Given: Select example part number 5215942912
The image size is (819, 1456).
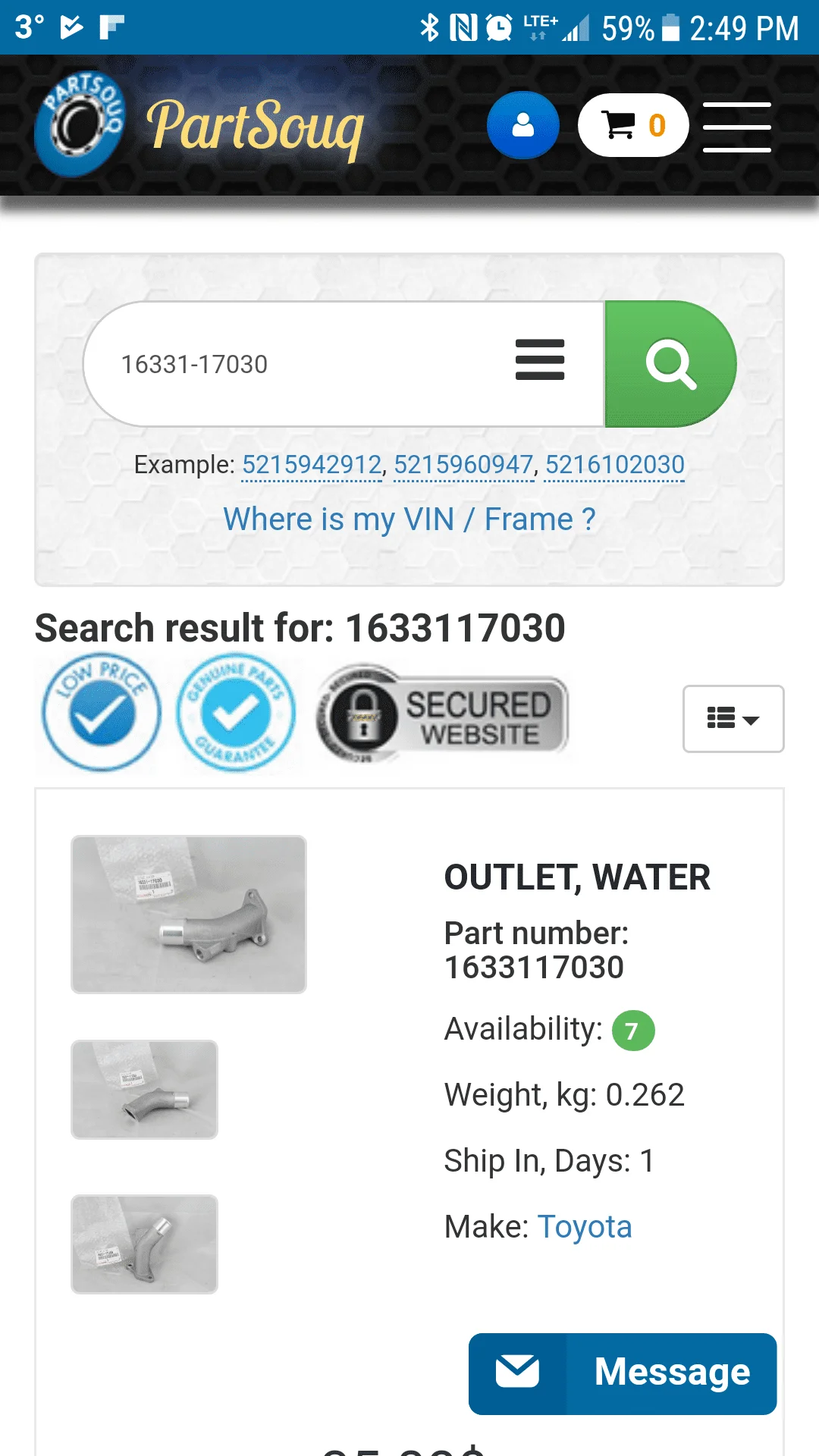Looking at the screenshot, I should click(x=312, y=465).
